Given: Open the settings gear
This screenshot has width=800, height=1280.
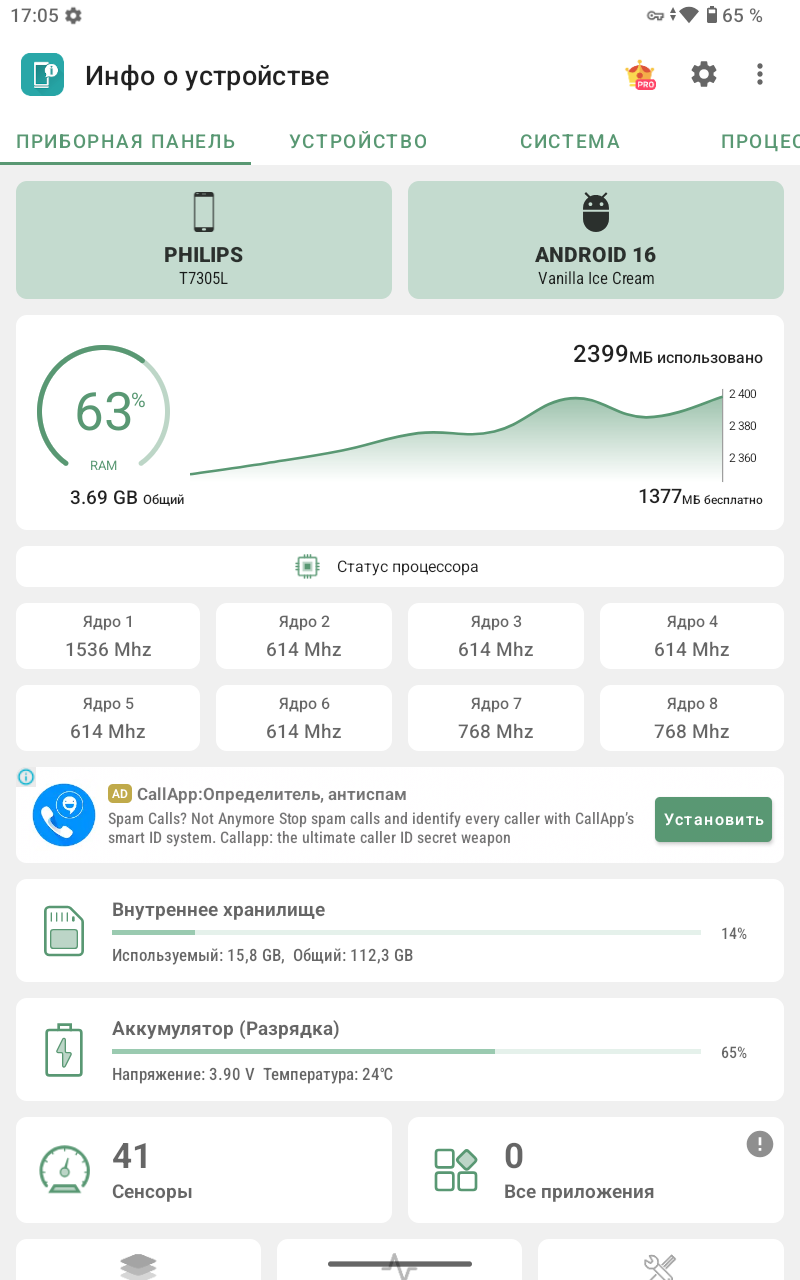Looking at the screenshot, I should click(x=704, y=74).
